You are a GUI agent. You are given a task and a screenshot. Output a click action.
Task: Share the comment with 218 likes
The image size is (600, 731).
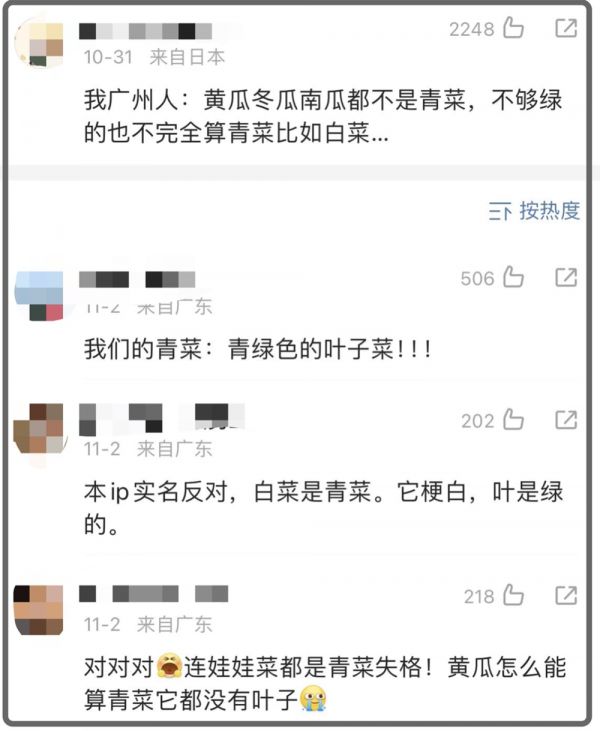(x=566, y=596)
